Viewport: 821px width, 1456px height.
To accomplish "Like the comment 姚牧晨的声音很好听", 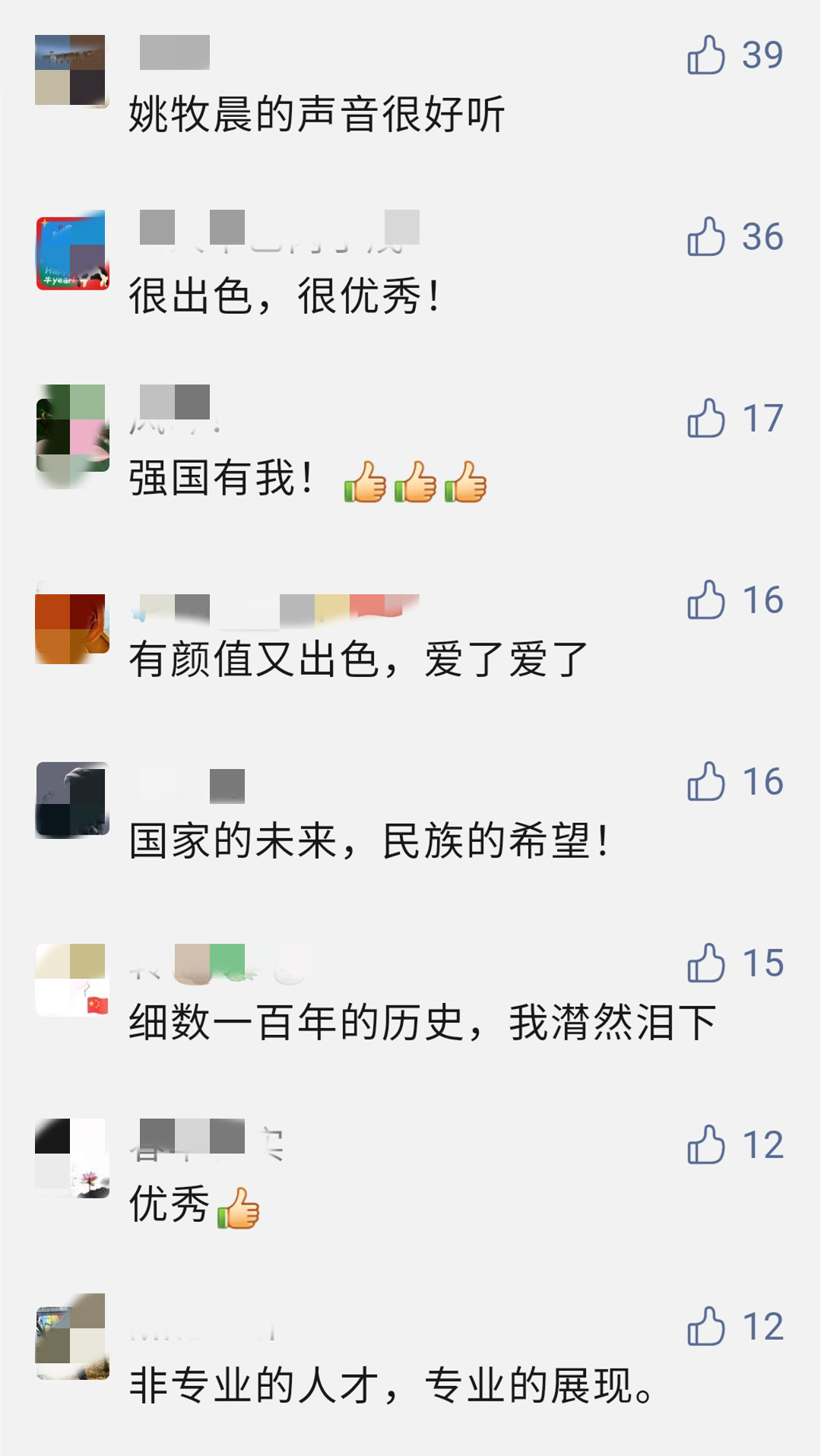I will coord(706,55).
